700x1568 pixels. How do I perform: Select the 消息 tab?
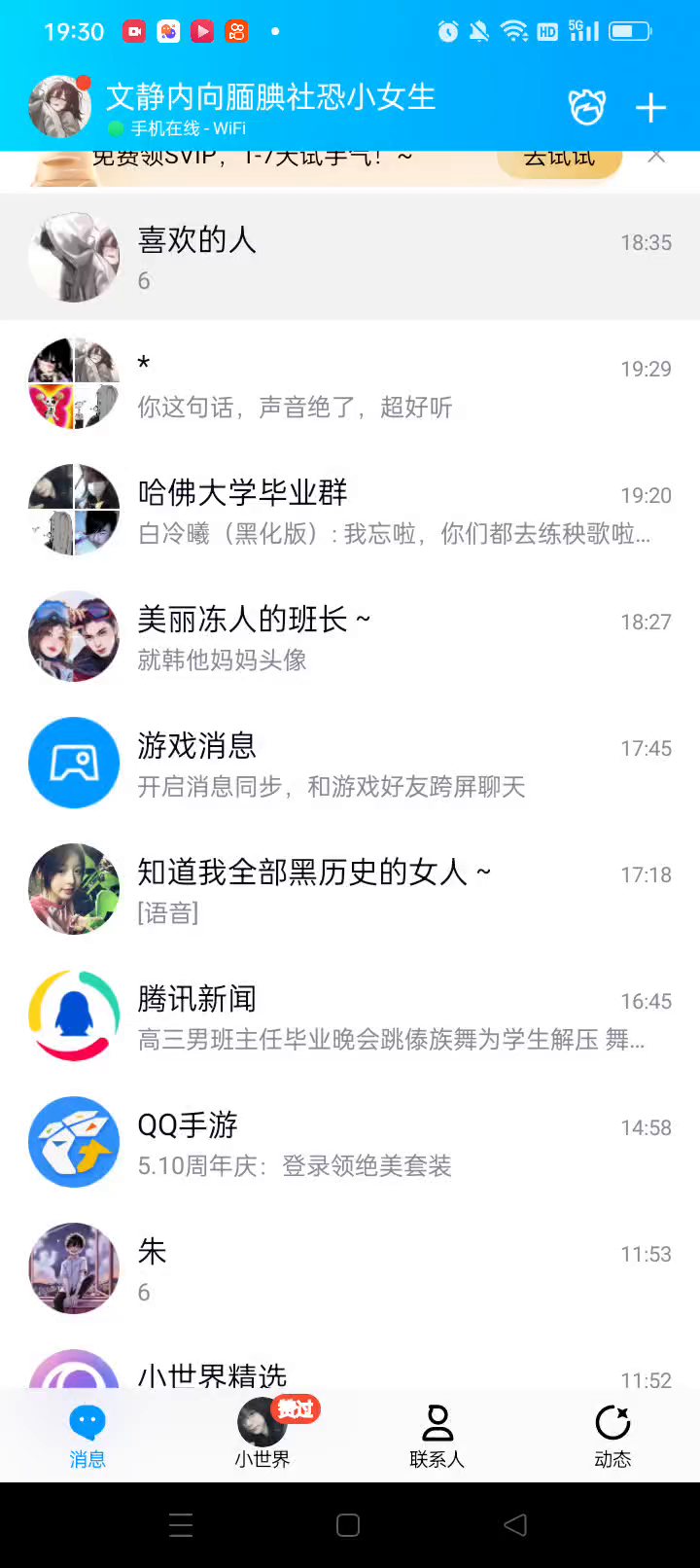pyautogui.click(x=87, y=1436)
